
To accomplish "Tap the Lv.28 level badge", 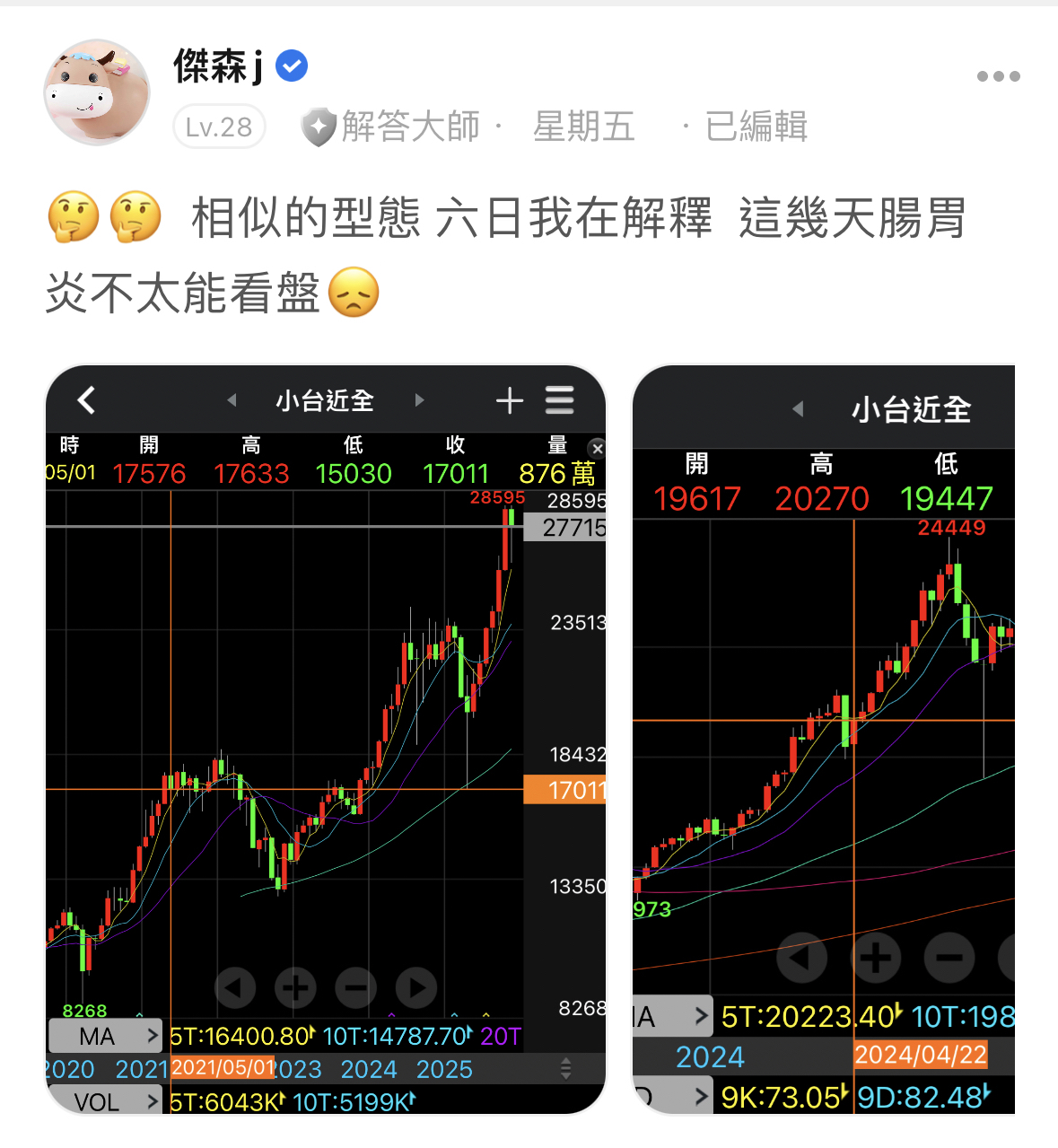I will (x=219, y=127).
